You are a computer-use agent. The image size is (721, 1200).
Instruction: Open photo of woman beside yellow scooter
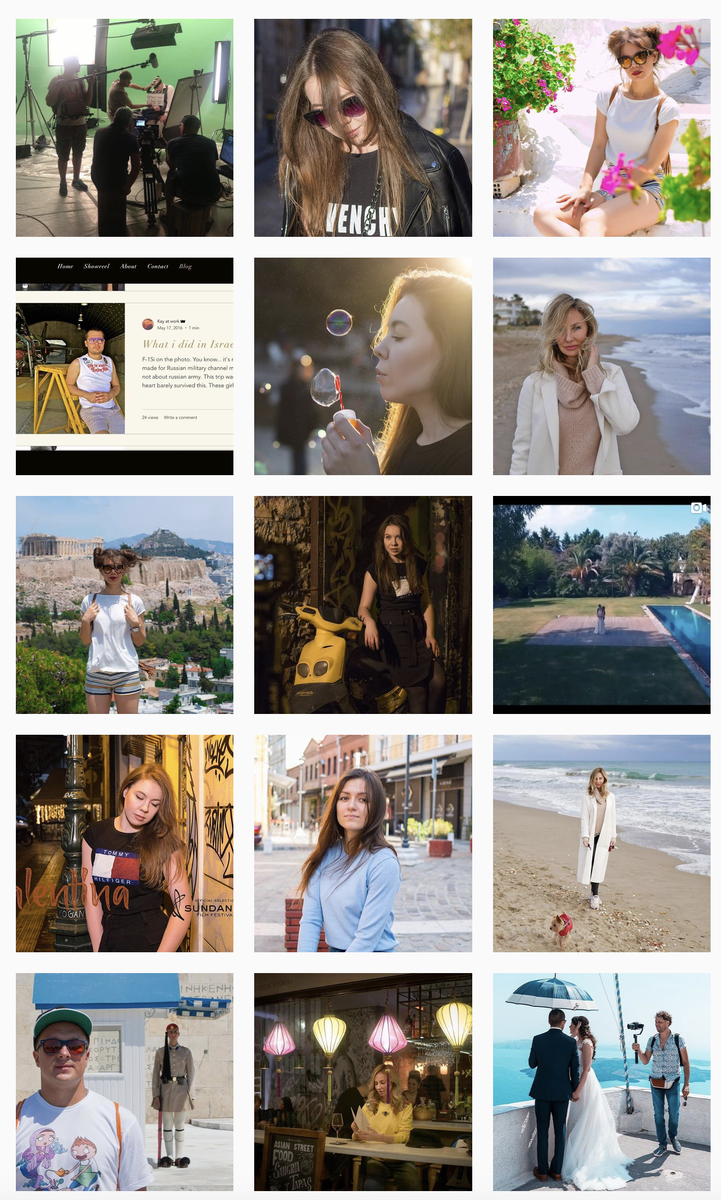(x=363, y=605)
